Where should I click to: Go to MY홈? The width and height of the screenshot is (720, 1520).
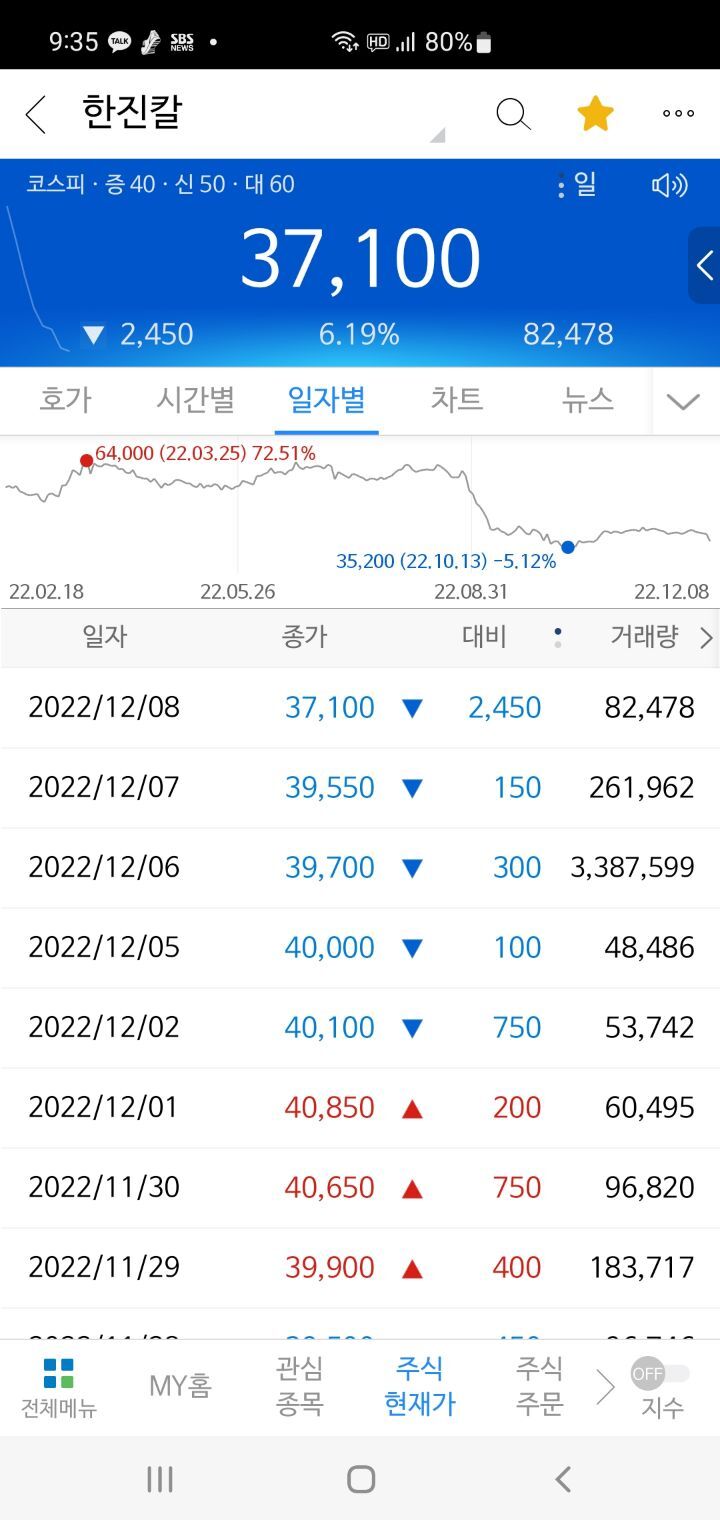[x=180, y=1386]
